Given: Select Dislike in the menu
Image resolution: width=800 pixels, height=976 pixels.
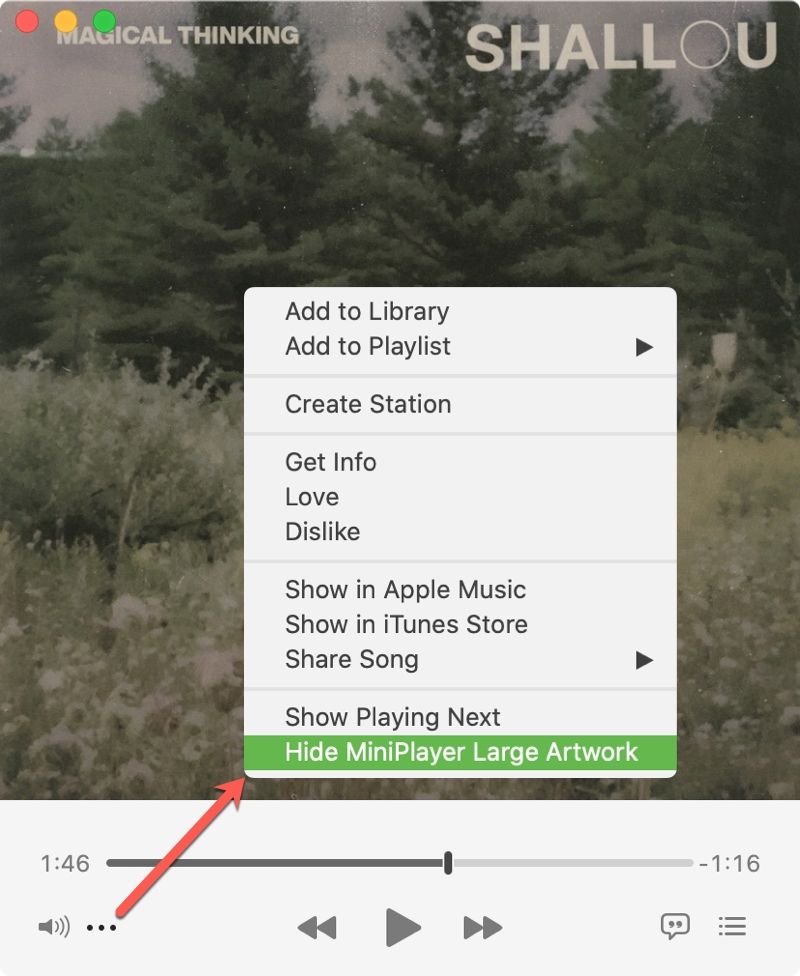Looking at the screenshot, I should coord(322,532).
